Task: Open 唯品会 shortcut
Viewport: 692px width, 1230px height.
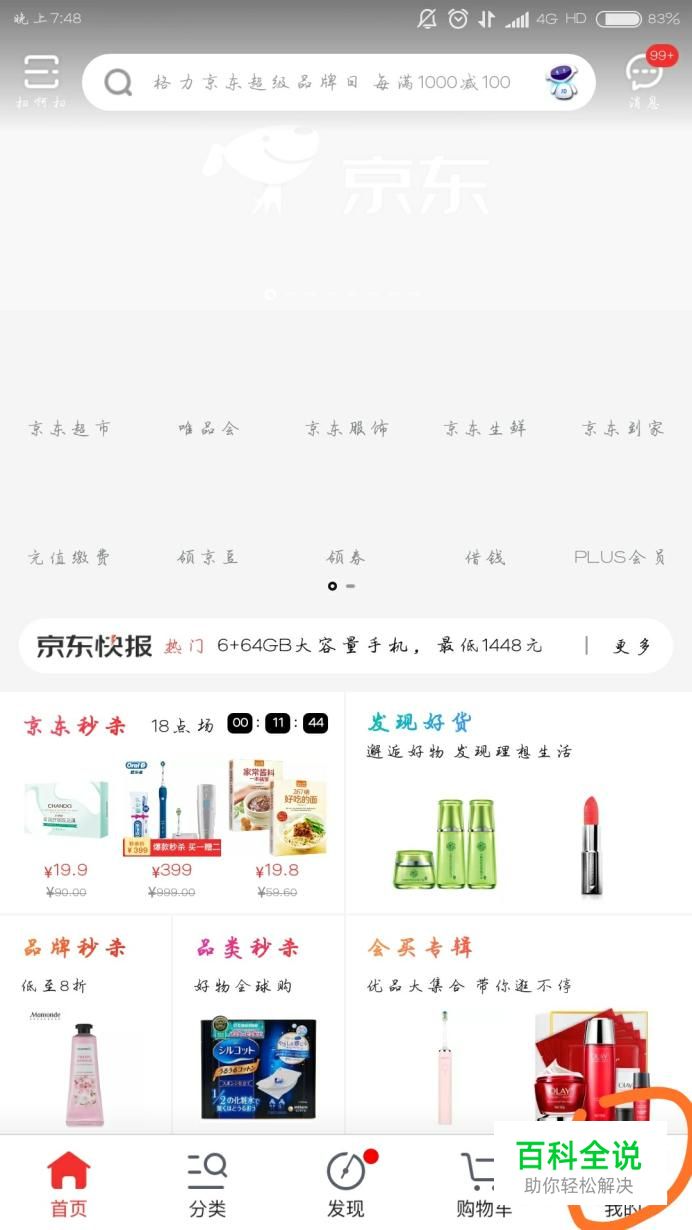Action: point(208,428)
